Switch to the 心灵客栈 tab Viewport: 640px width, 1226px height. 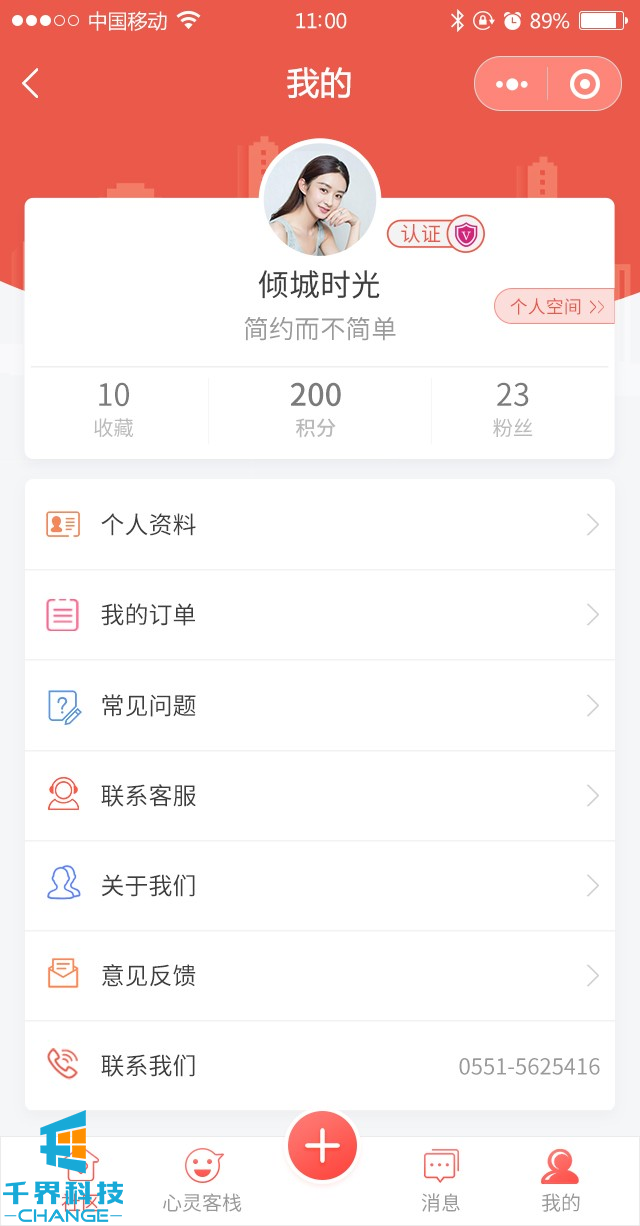coord(203,1180)
